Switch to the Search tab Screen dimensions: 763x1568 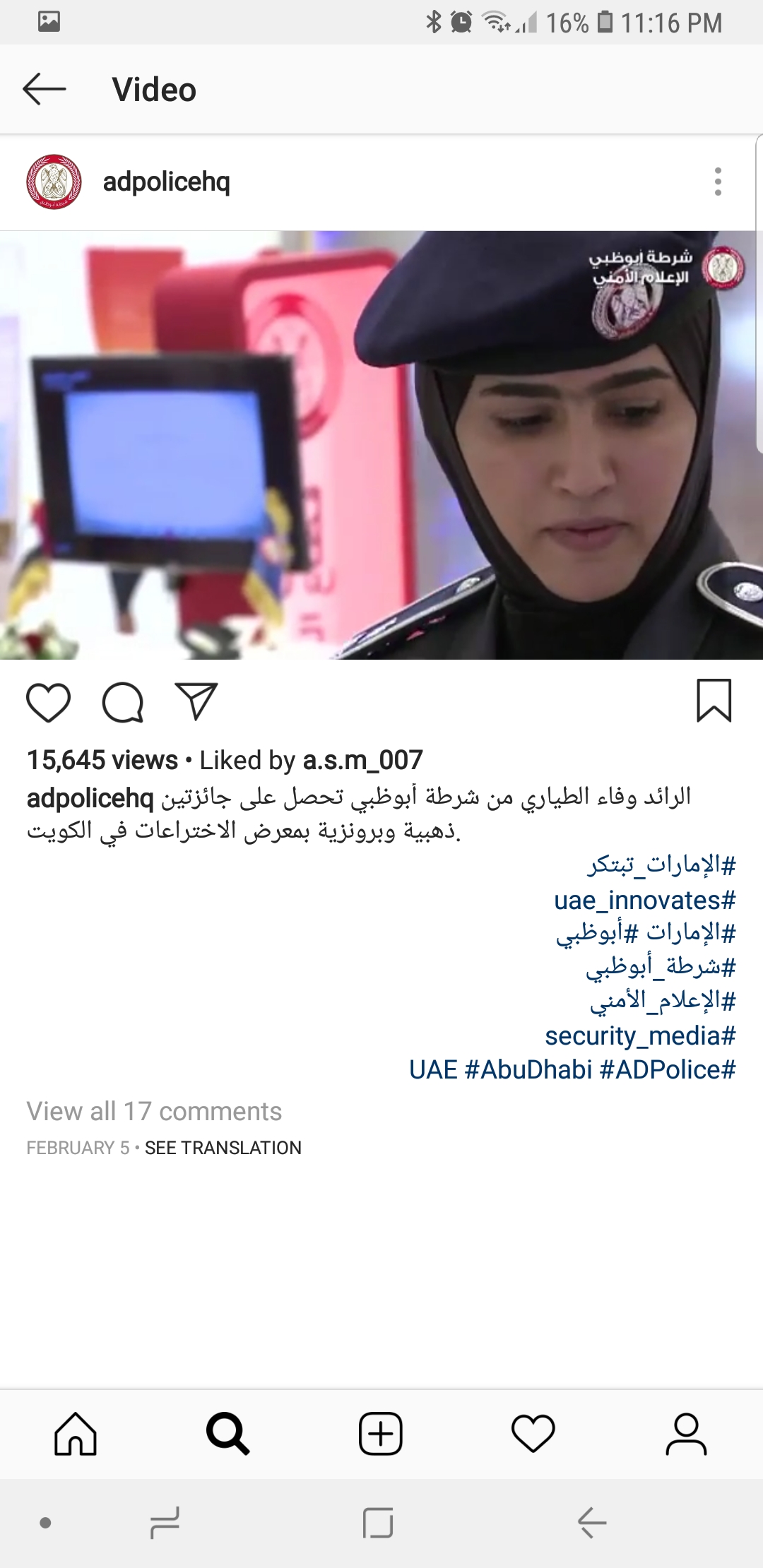click(x=227, y=1434)
